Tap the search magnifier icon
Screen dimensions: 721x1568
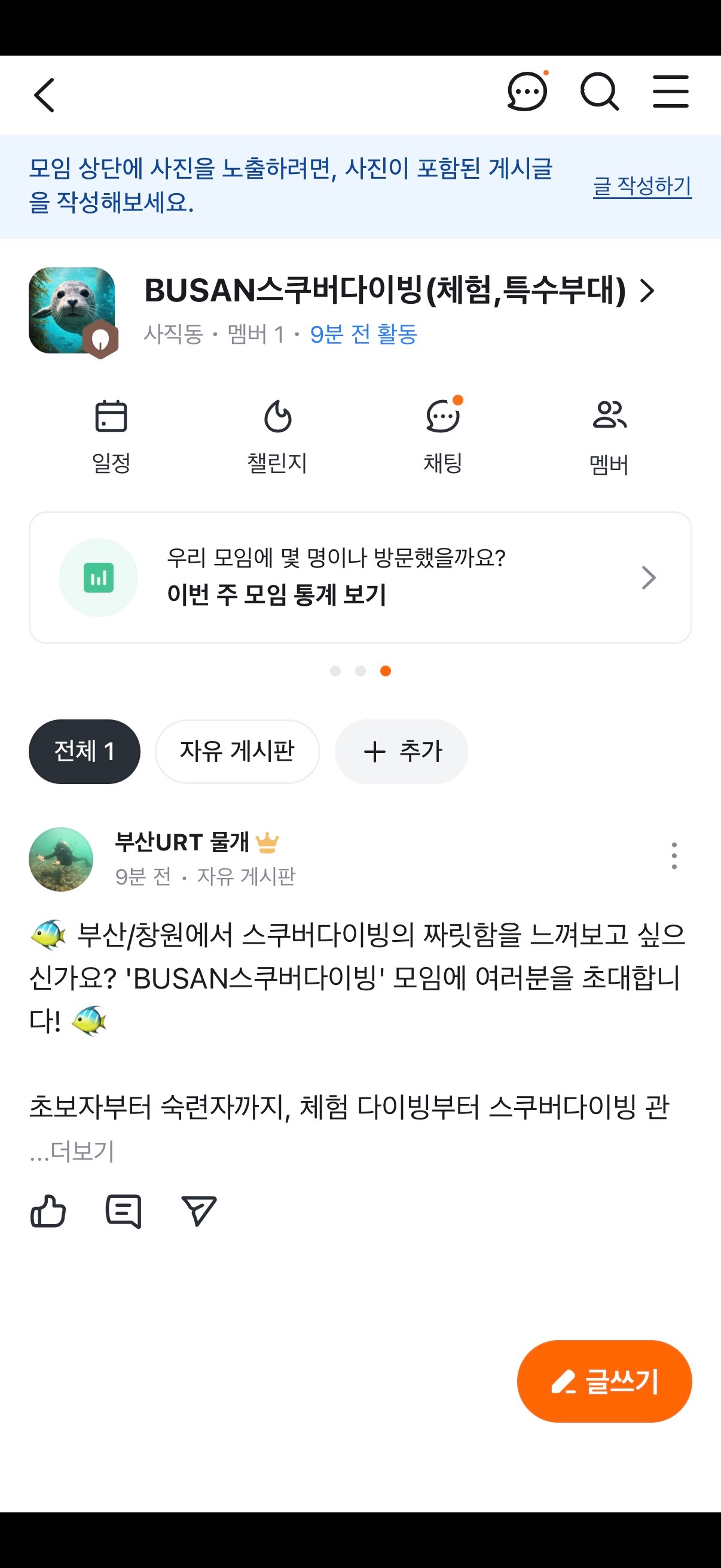coord(600,93)
